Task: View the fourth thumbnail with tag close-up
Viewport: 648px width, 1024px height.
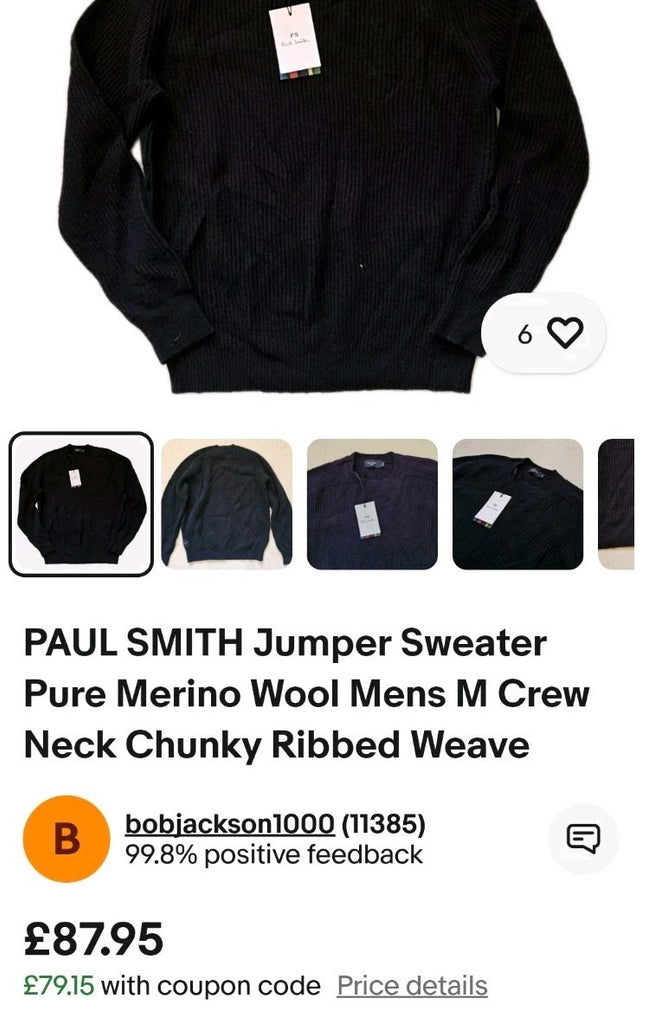Action: click(x=517, y=504)
